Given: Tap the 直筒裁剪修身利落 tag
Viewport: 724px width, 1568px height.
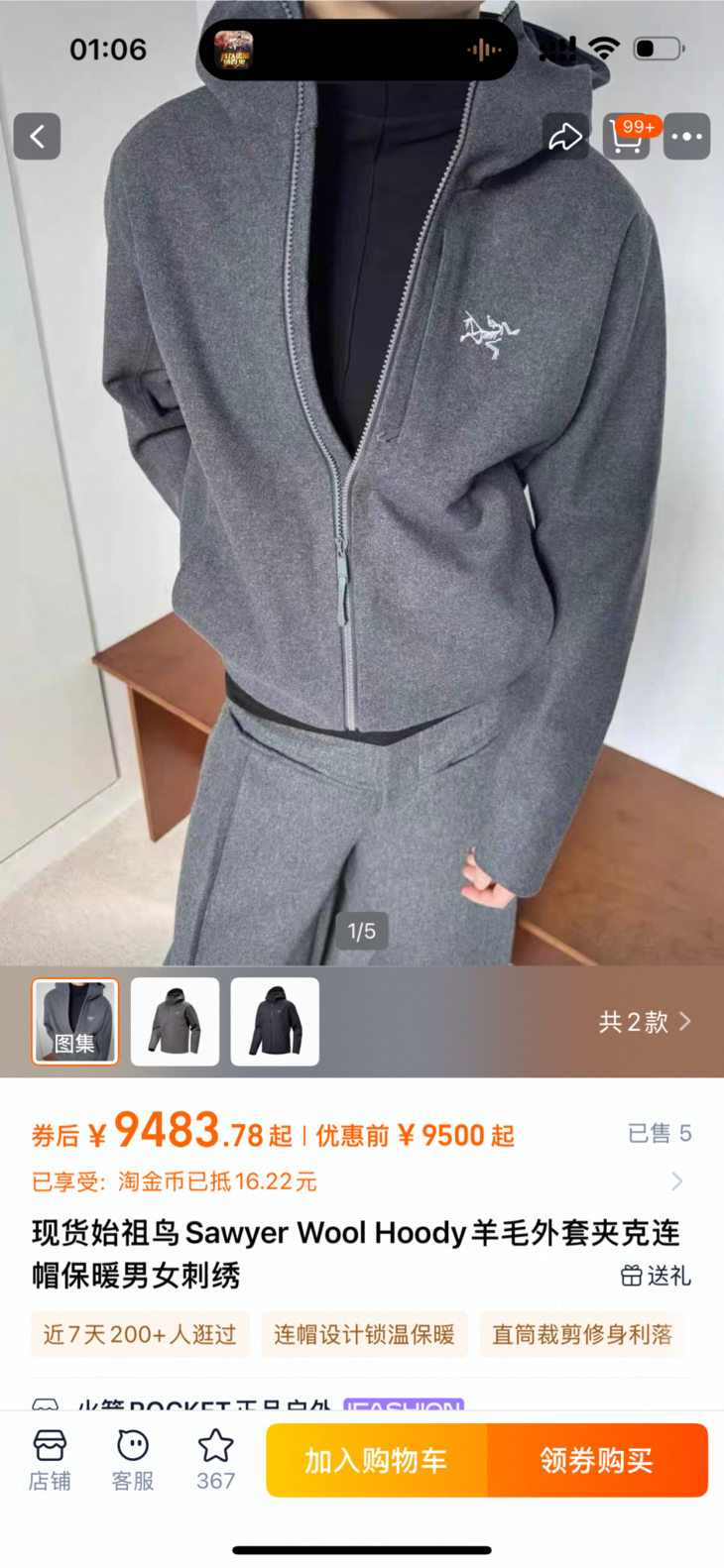Looking at the screenshot, I should click(x=581, y=1334).
